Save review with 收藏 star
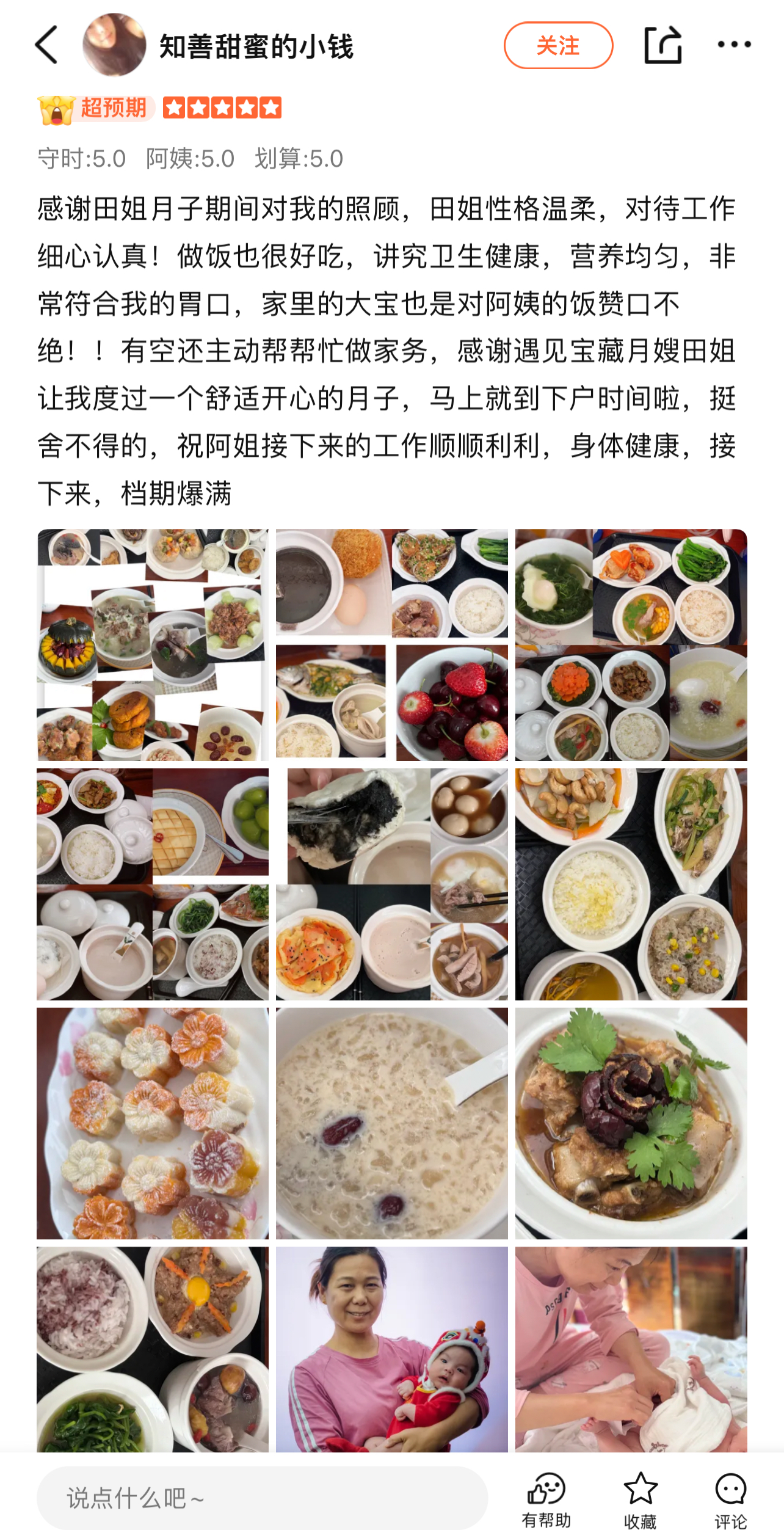 [640, 1499]
